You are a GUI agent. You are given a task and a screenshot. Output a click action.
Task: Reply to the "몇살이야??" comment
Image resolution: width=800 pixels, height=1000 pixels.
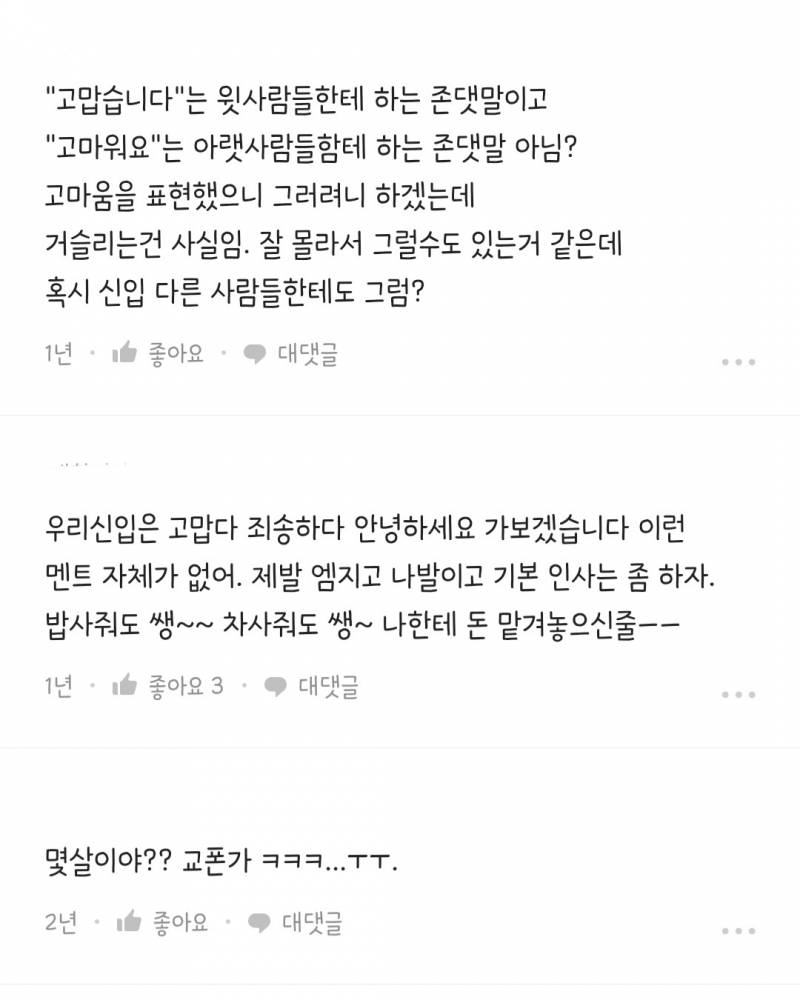click(295, 923)
